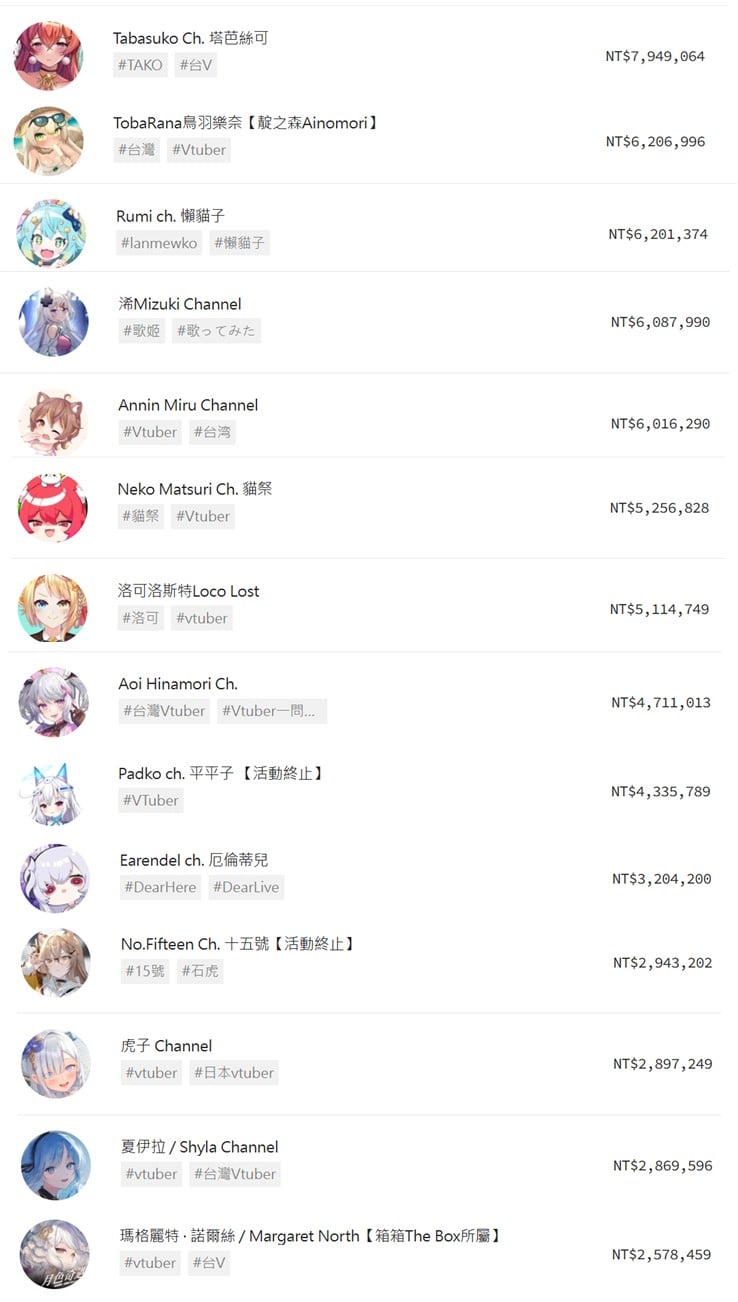The height and width of the screenshot is (1302, 738).
Task: Open Margaret North channel row
Action: 368,1254
